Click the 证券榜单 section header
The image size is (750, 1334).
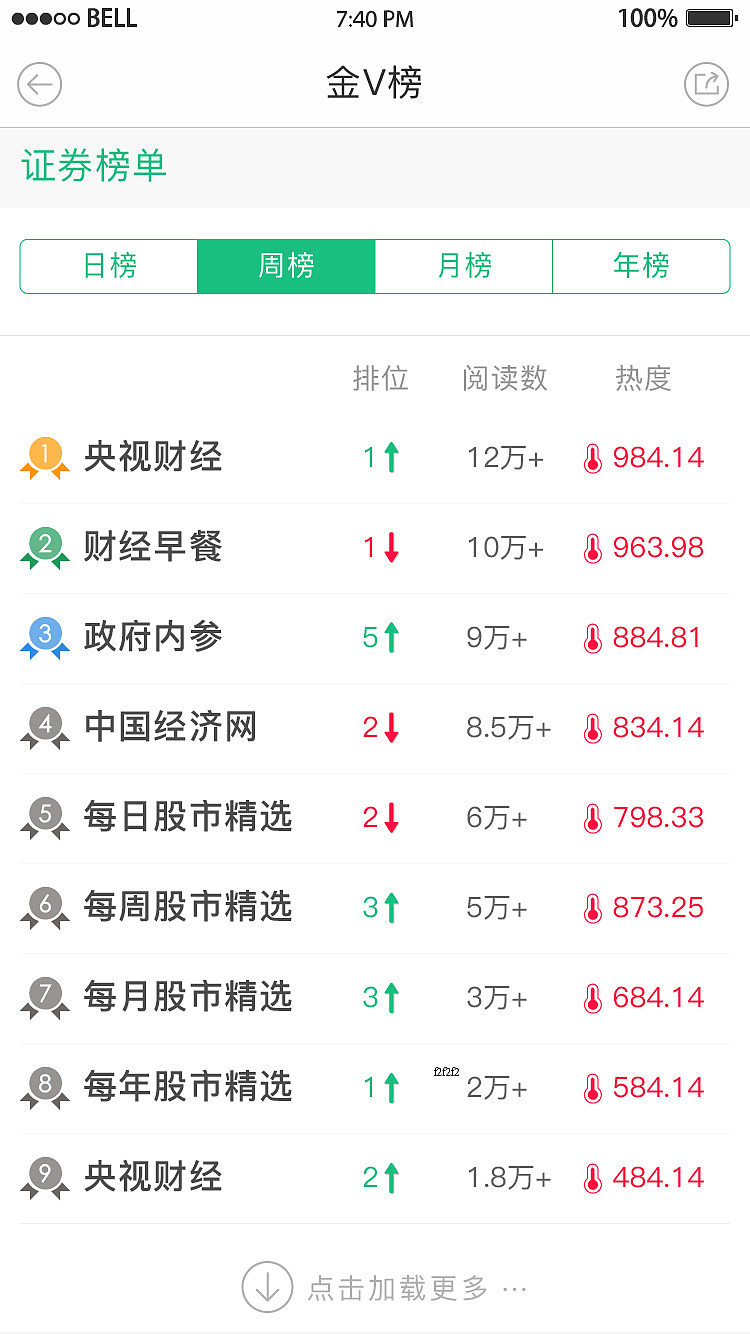92,167
